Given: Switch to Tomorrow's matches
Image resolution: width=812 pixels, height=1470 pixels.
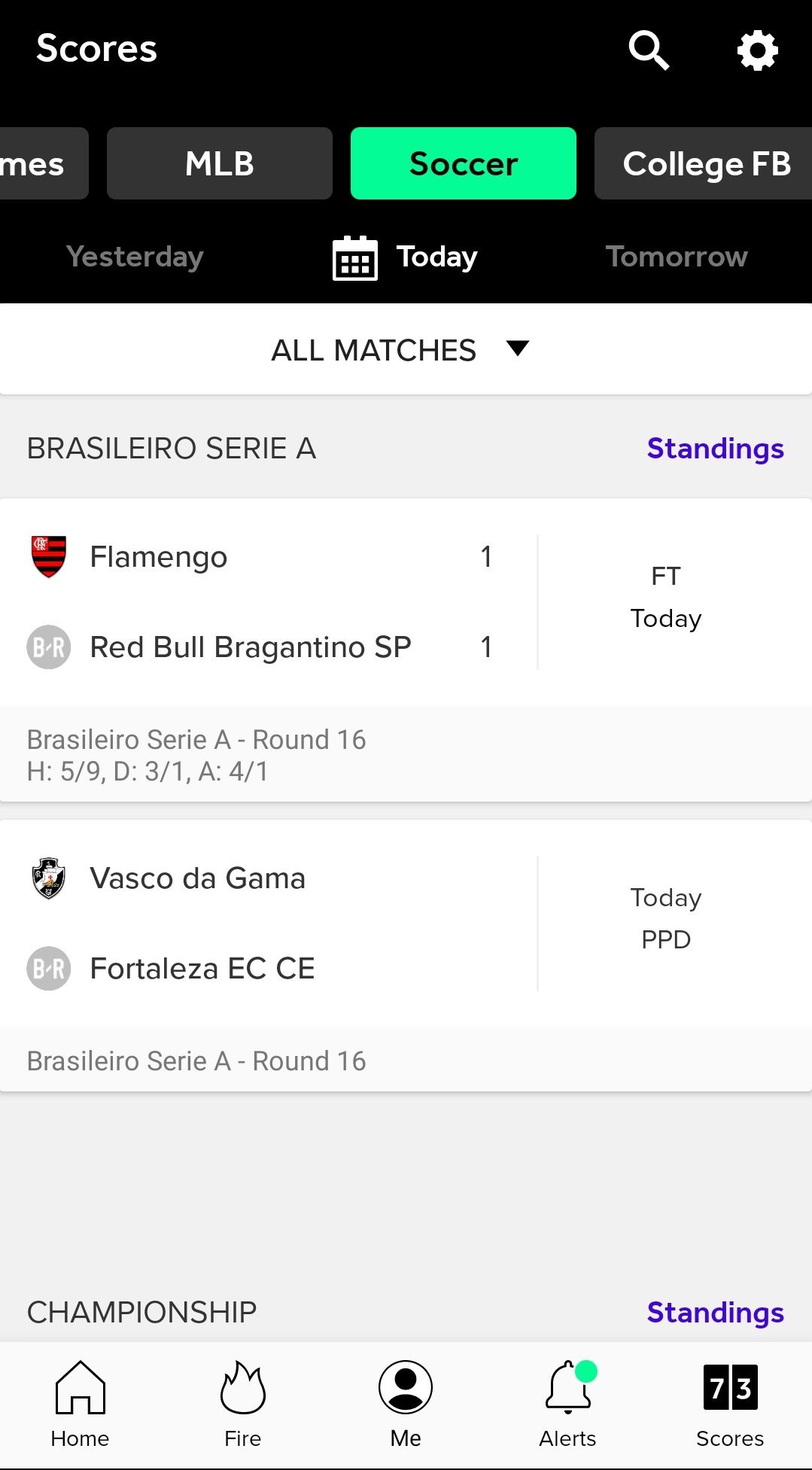Looking at the screenshot, I should point(676,257).
